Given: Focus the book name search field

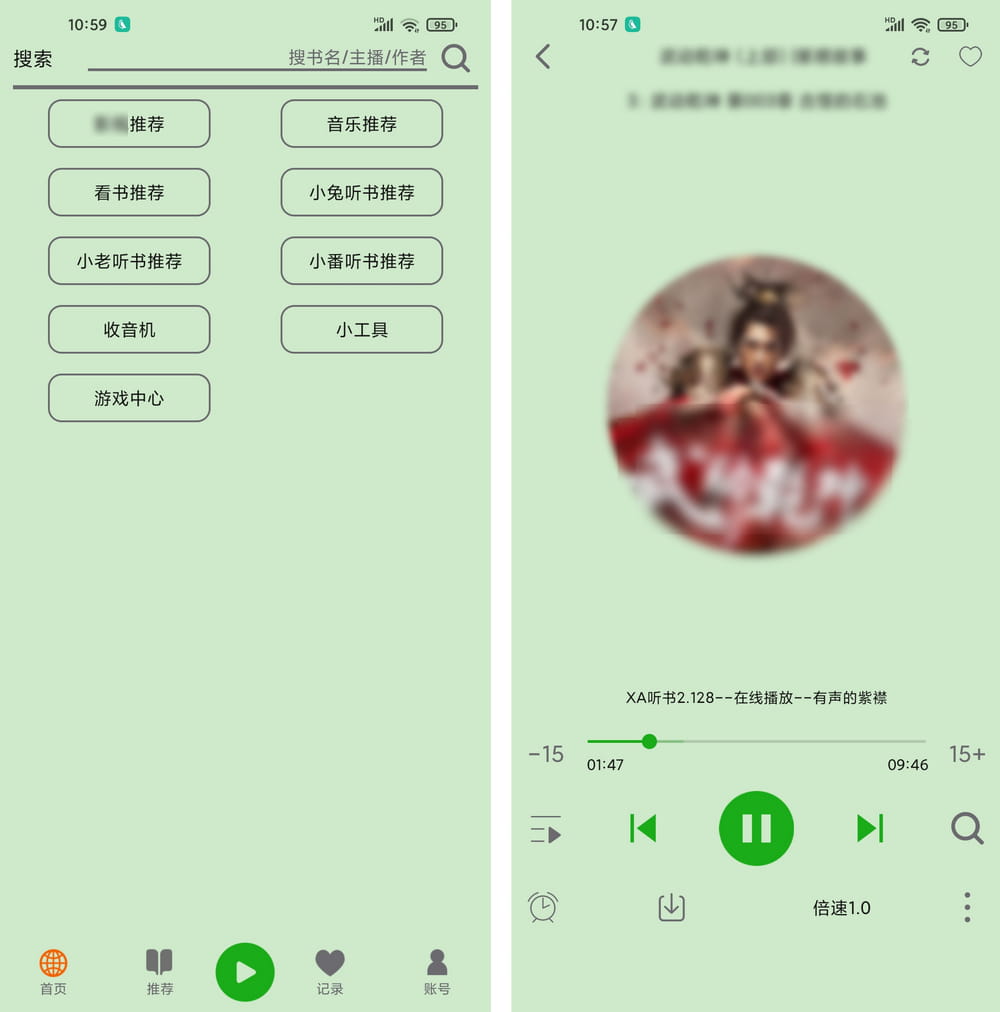Looking at the screenshot, I should coord(258,58).
